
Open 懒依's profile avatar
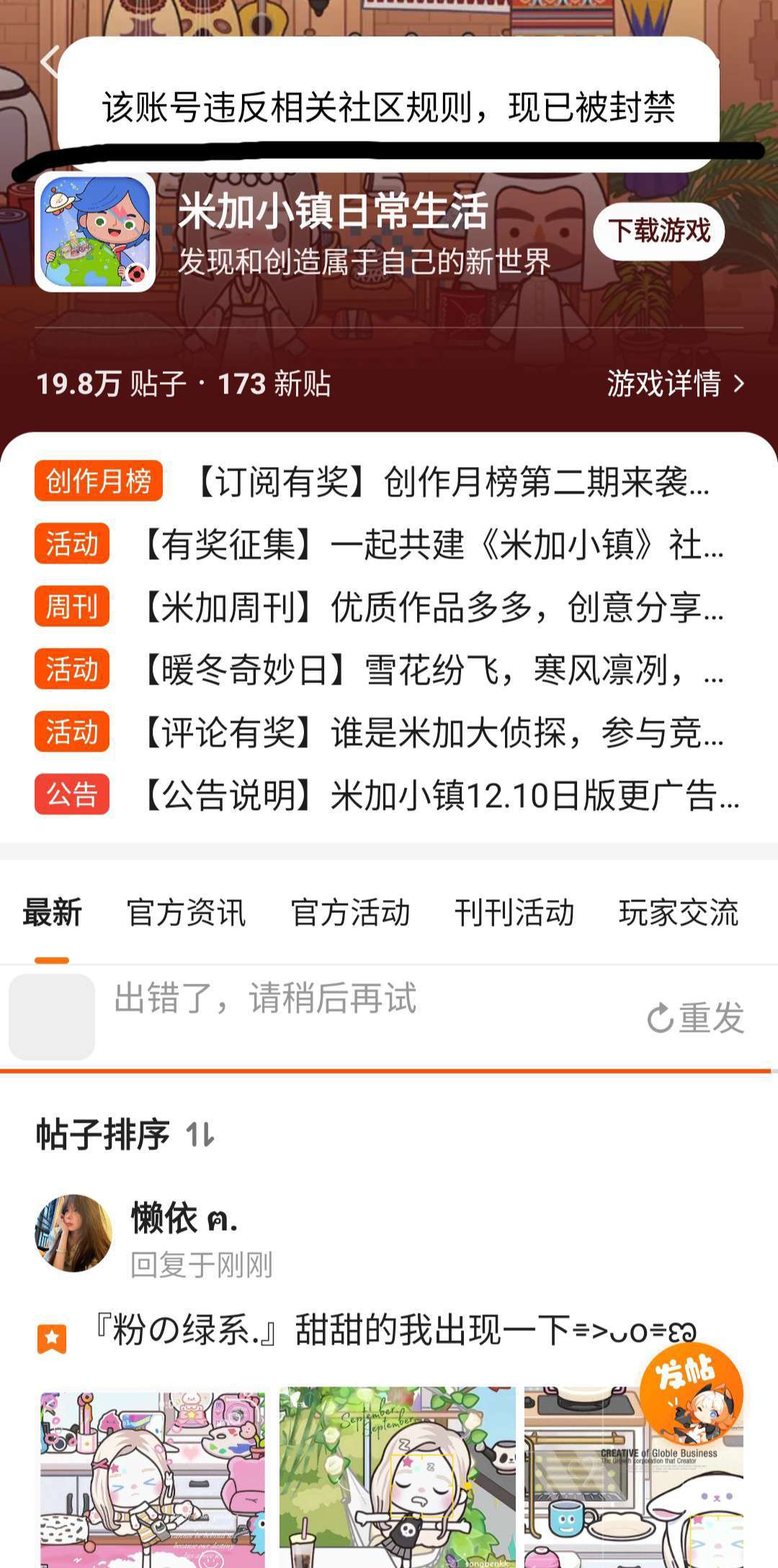pyautogui.click(x=73, y=1233)
